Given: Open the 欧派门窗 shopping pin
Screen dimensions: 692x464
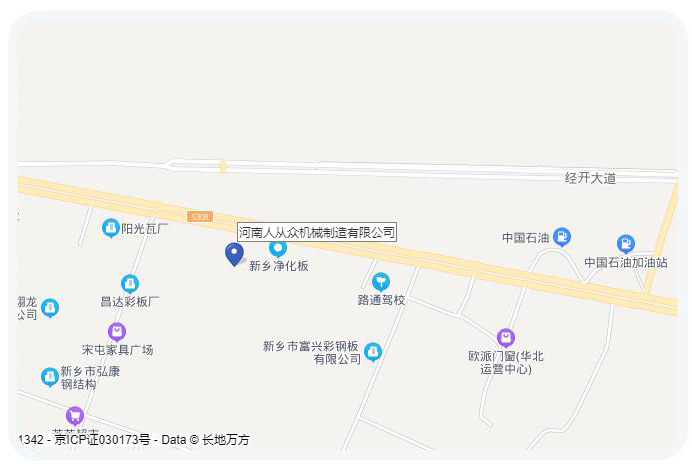Looking at the screenshot, I should click(x=506, y=338).
